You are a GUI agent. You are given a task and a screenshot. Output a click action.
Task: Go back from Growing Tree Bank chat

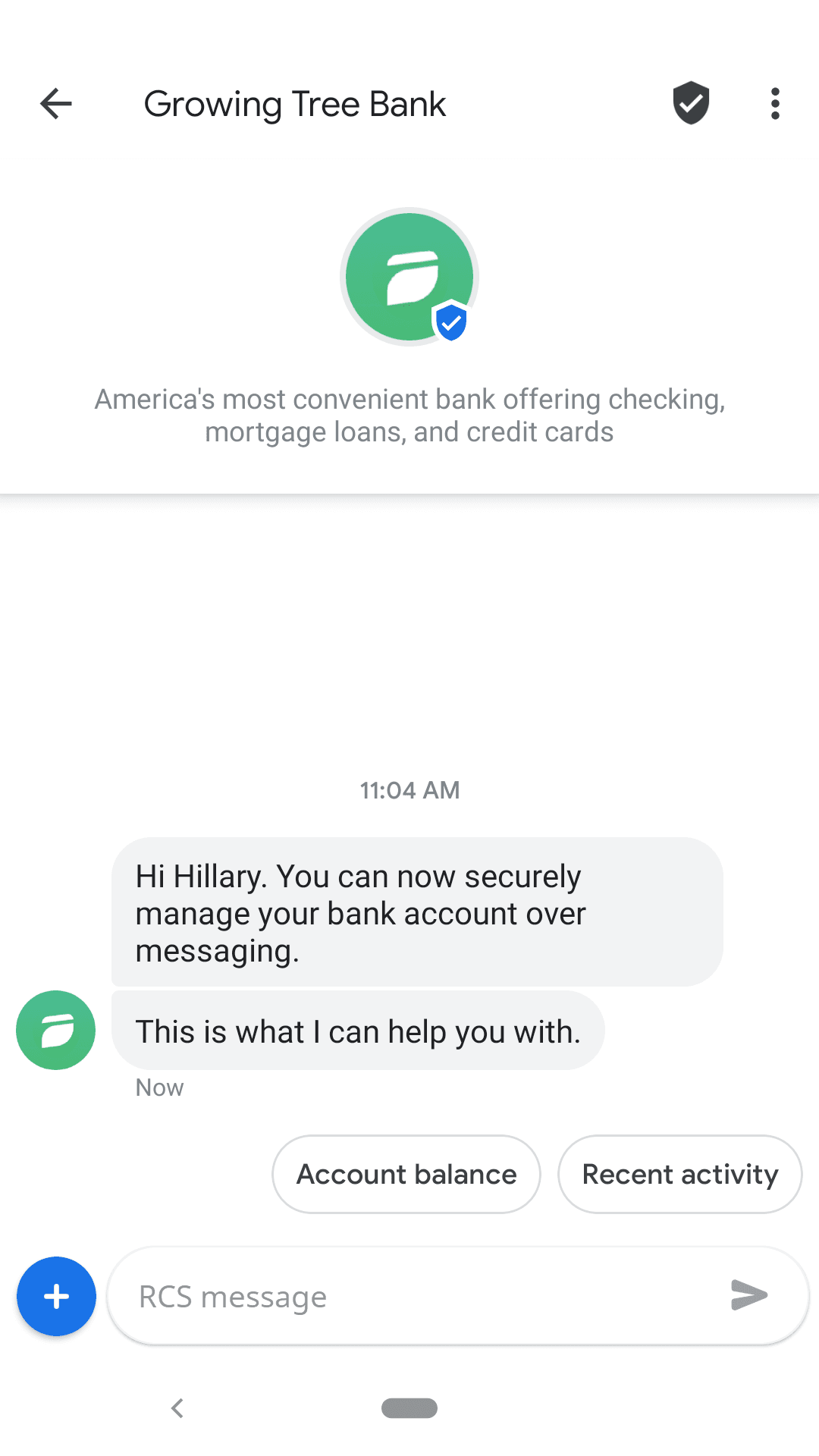click(56, 104)
